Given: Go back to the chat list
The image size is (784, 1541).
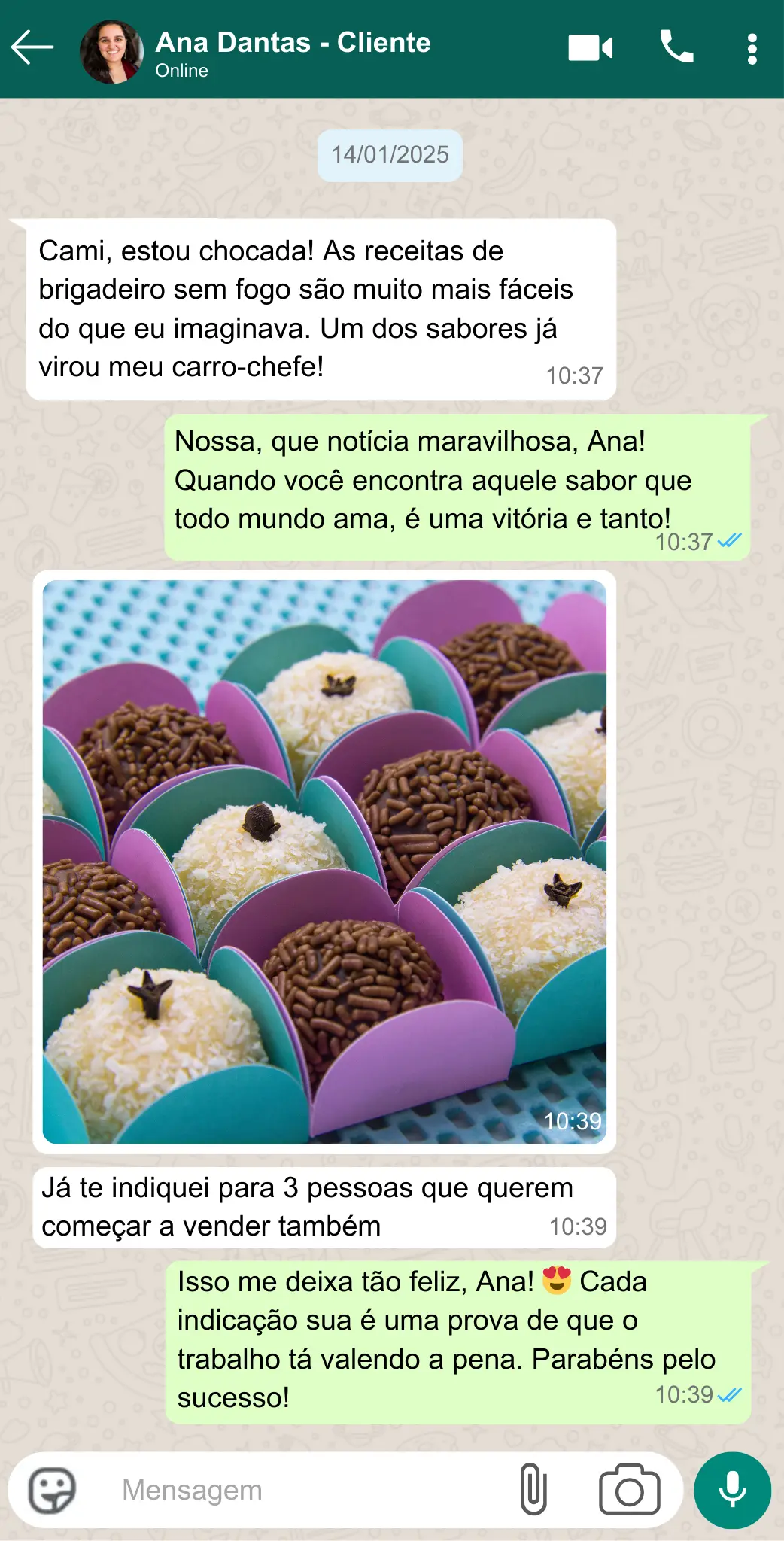Looking at the screenshot, I should (32, 48).
